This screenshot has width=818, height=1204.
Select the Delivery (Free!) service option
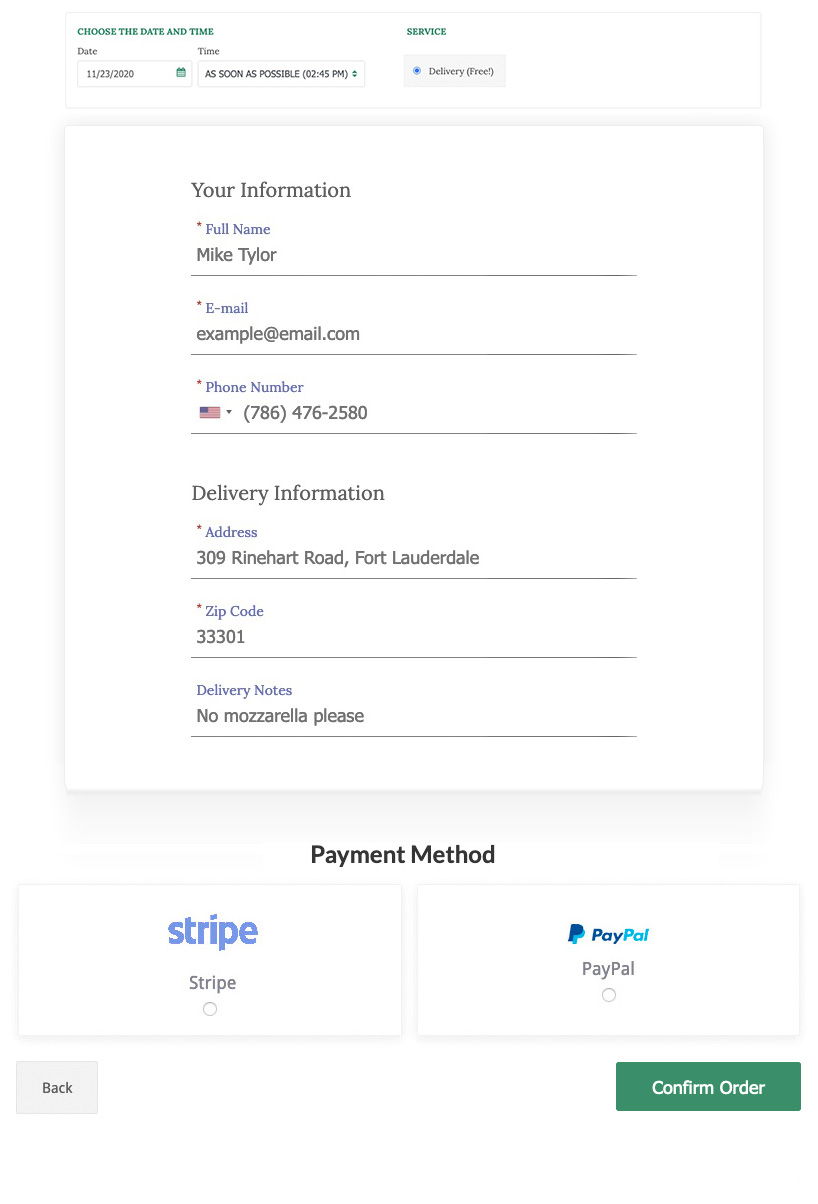[x=417, y=71]
